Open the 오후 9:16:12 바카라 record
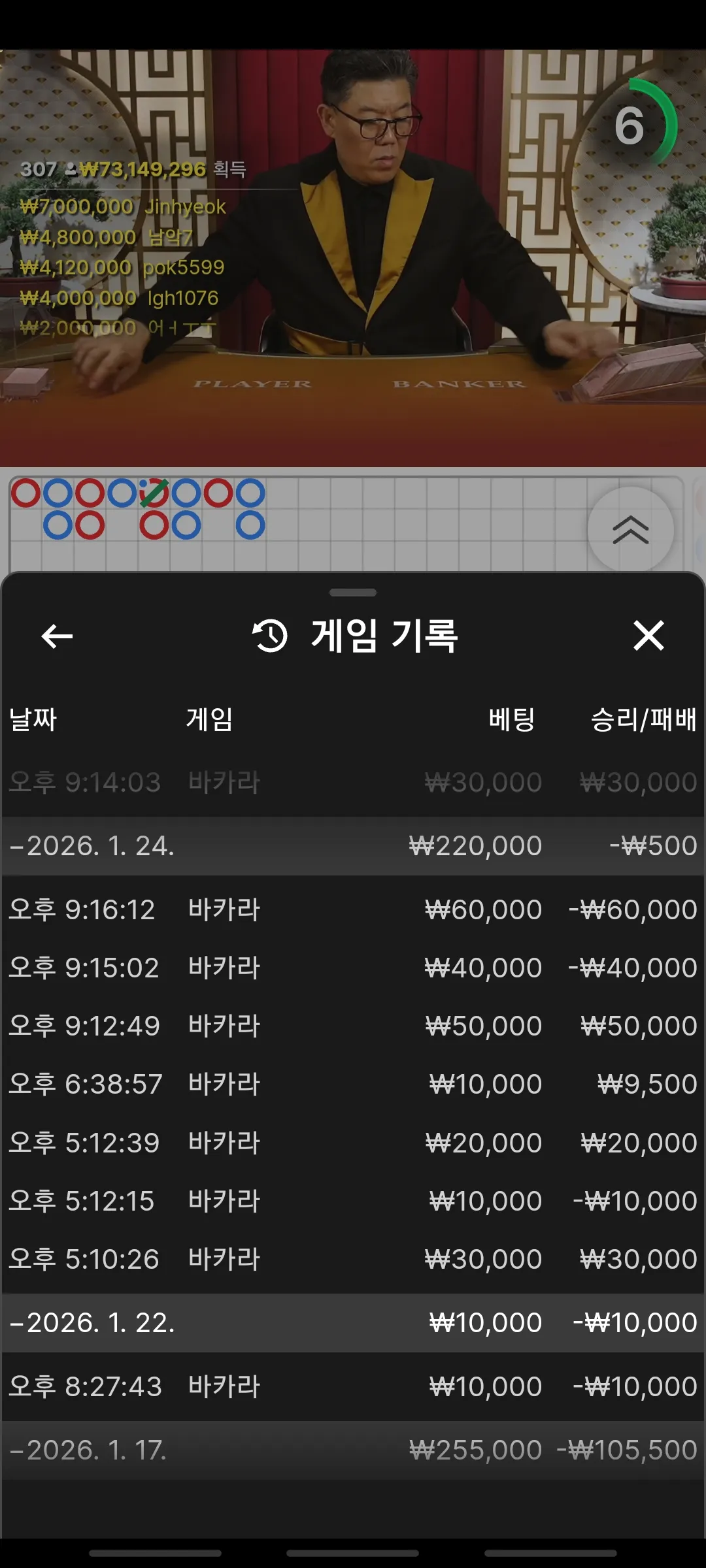706x1568 pixels. 353,909
